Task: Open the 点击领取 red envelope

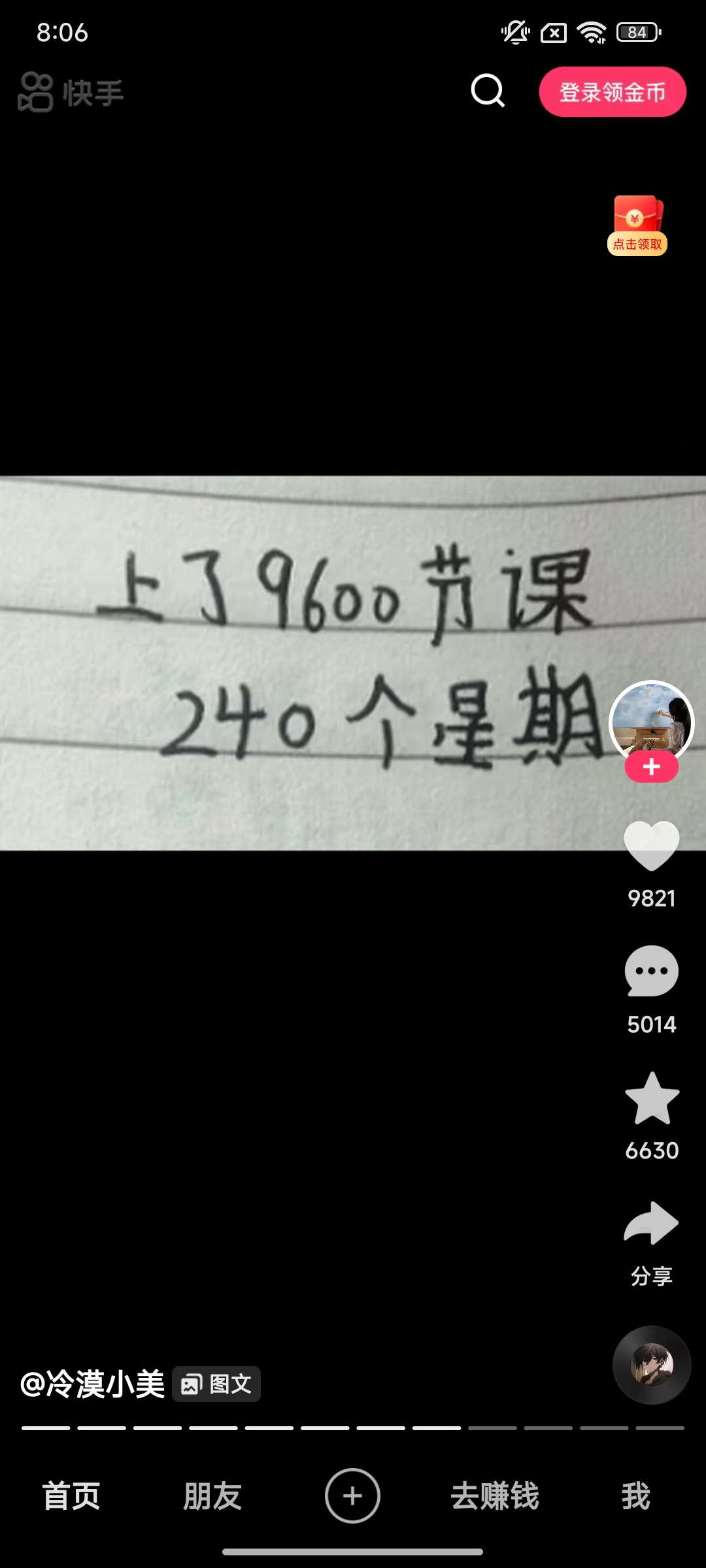Action: pos(637,225)
